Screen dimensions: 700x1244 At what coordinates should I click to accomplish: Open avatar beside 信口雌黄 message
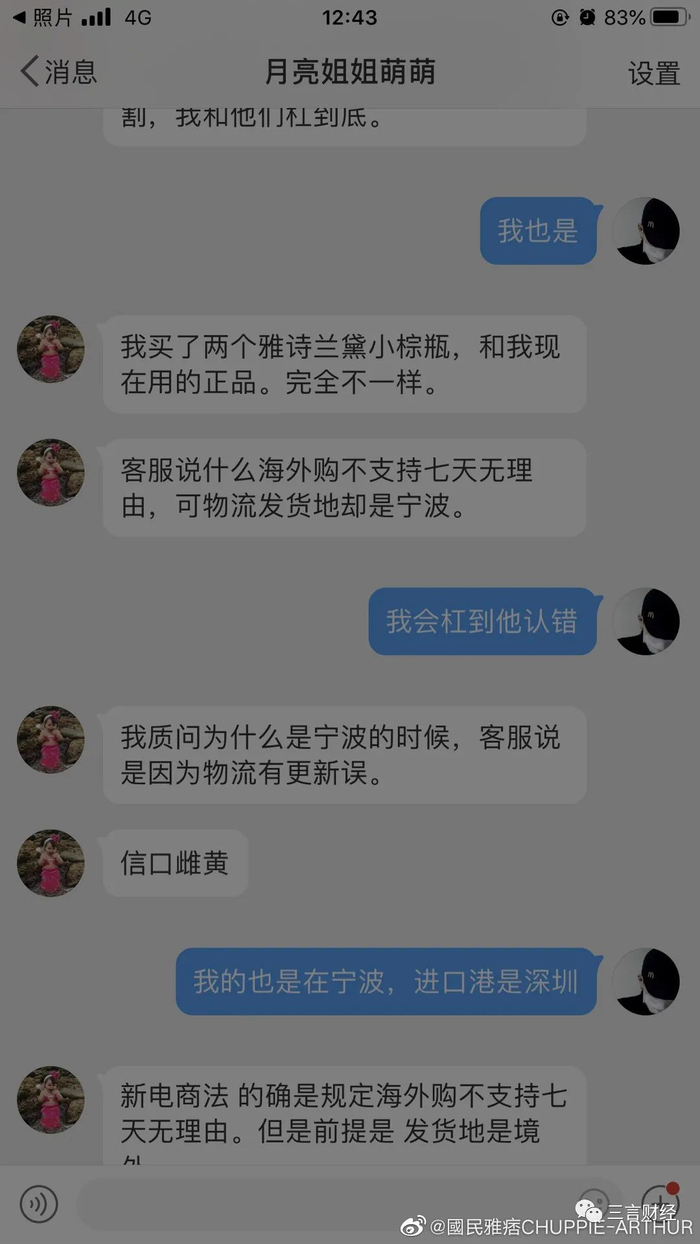click(51, 862)
